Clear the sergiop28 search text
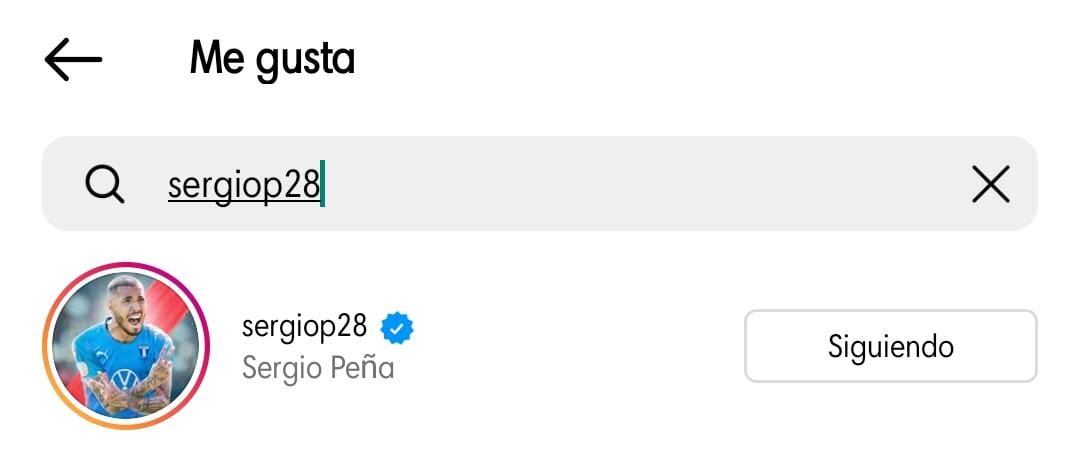The height and width of the screenshot is (459, 1080). pyautogui.click(x=990, y=185)
